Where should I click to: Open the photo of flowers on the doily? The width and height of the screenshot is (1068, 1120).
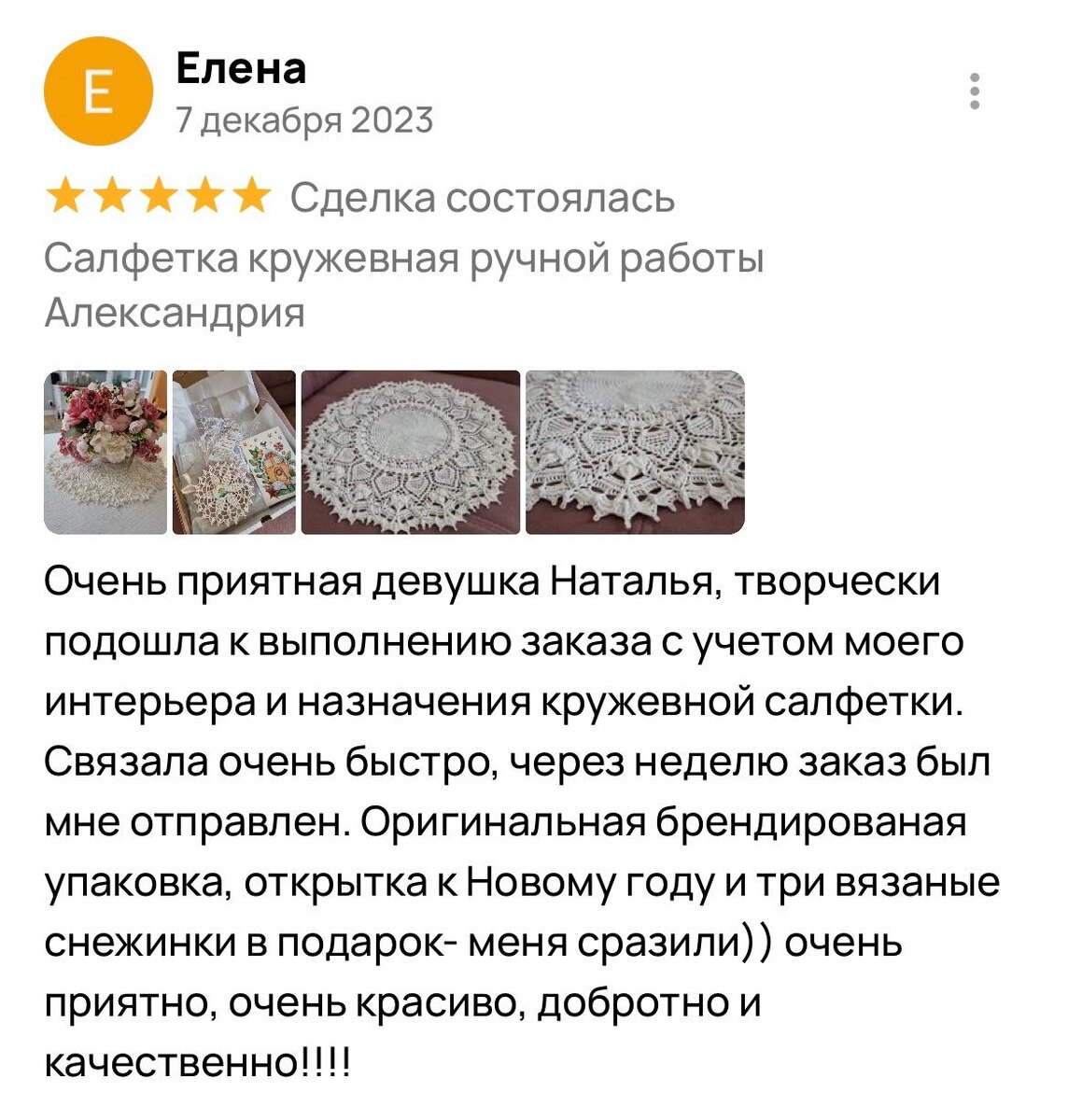(x=105, y=451)
